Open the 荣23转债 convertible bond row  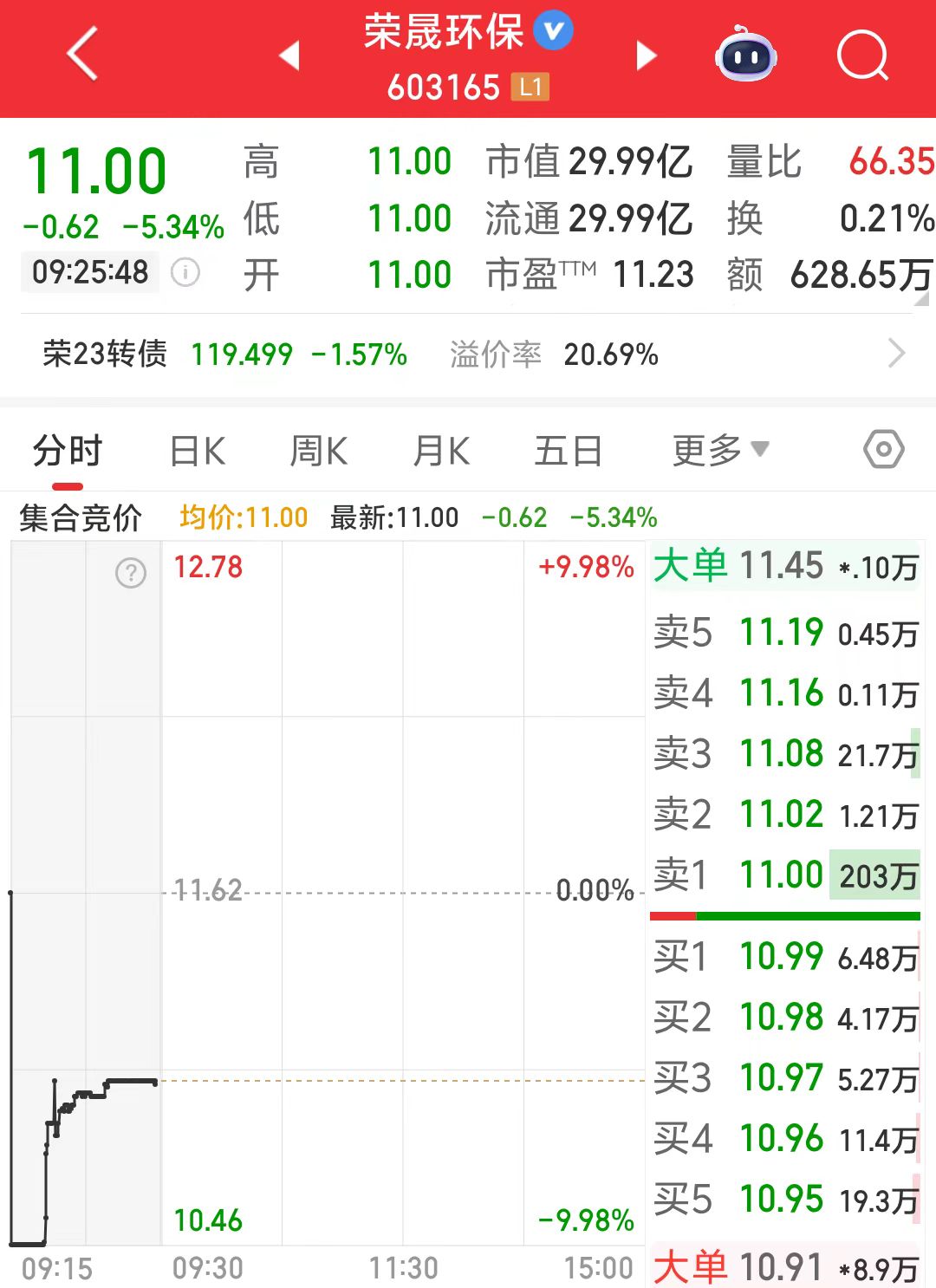[468, 355]
